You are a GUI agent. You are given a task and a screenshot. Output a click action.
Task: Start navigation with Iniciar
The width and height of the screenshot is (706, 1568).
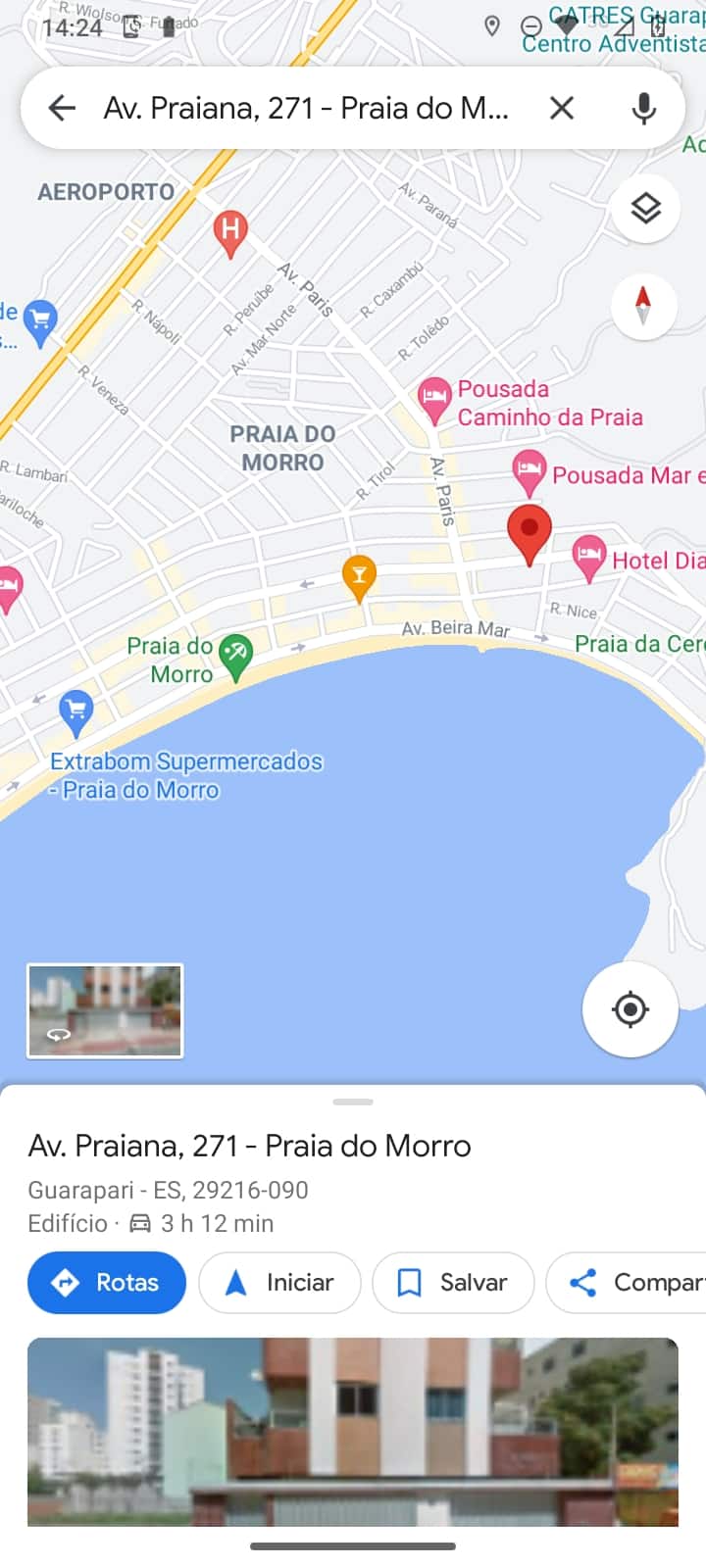click(279, 1282)
